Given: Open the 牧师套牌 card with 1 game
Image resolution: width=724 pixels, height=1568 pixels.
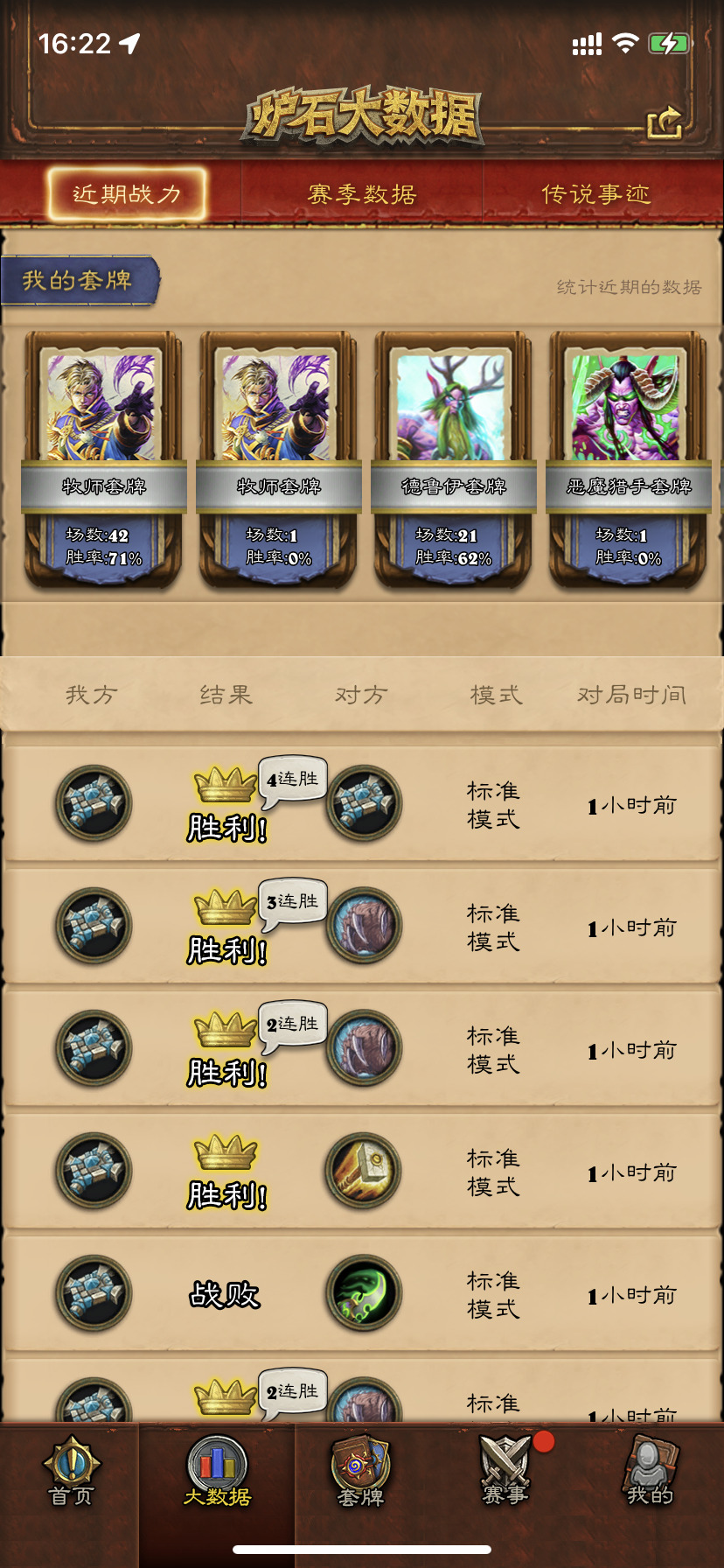Looking at the screenshot, I should [x=279, y=458].
